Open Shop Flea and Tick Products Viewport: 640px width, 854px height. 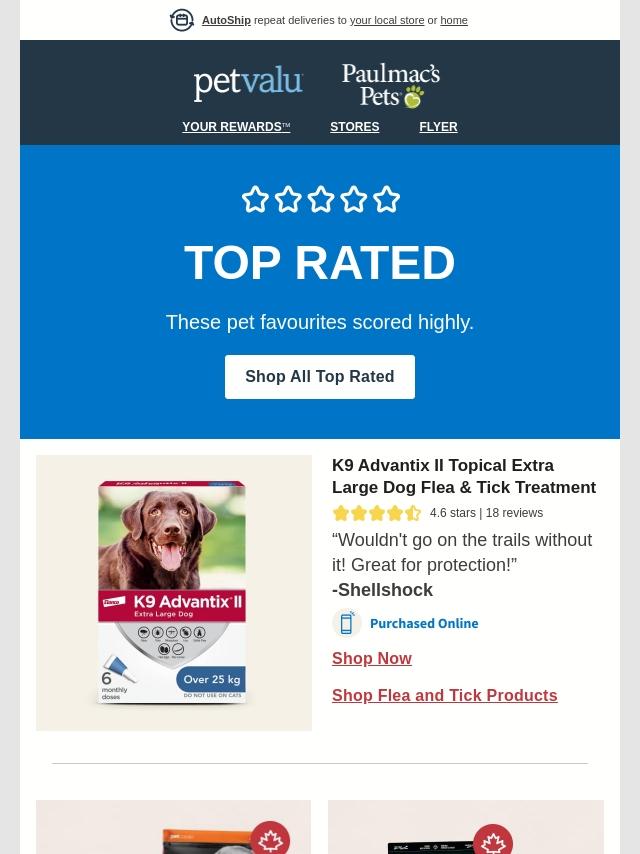(444, 695)
